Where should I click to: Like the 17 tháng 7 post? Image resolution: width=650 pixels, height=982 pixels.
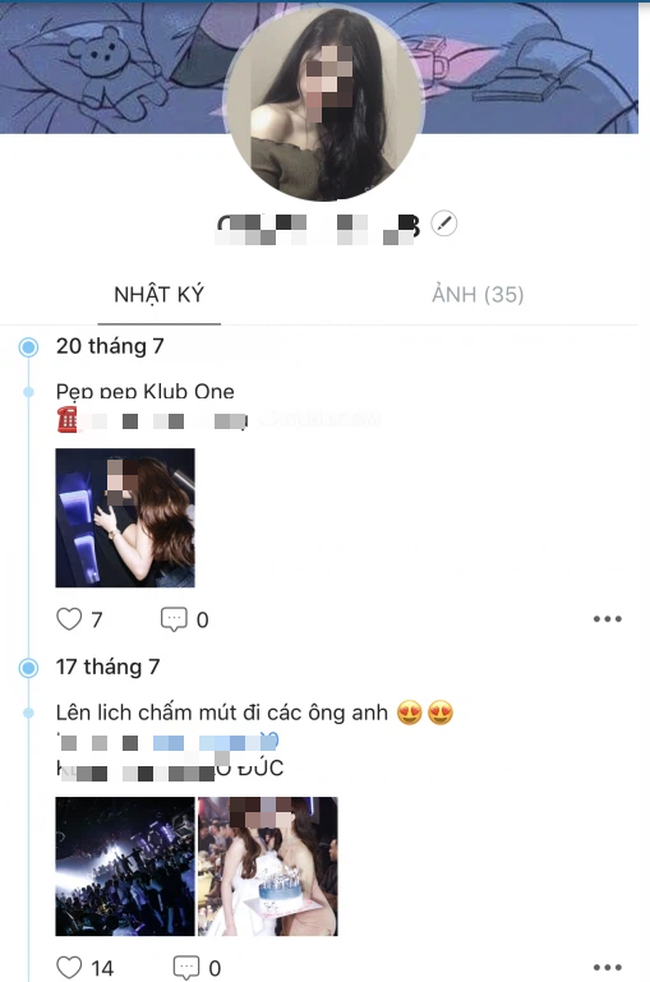coord(70,967)
